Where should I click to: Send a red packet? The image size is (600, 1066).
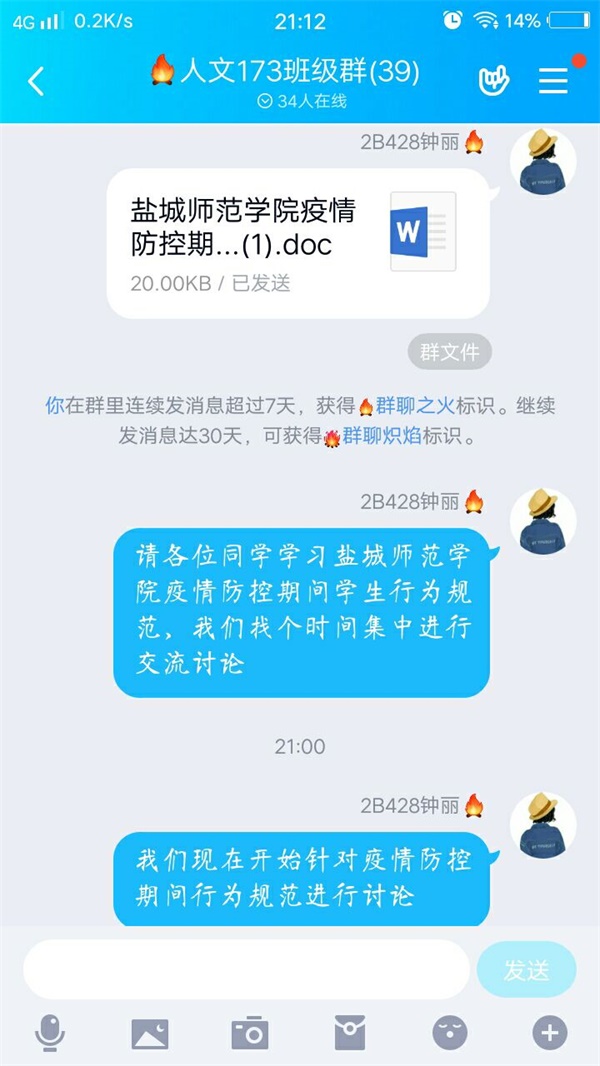coord(349,1033)
